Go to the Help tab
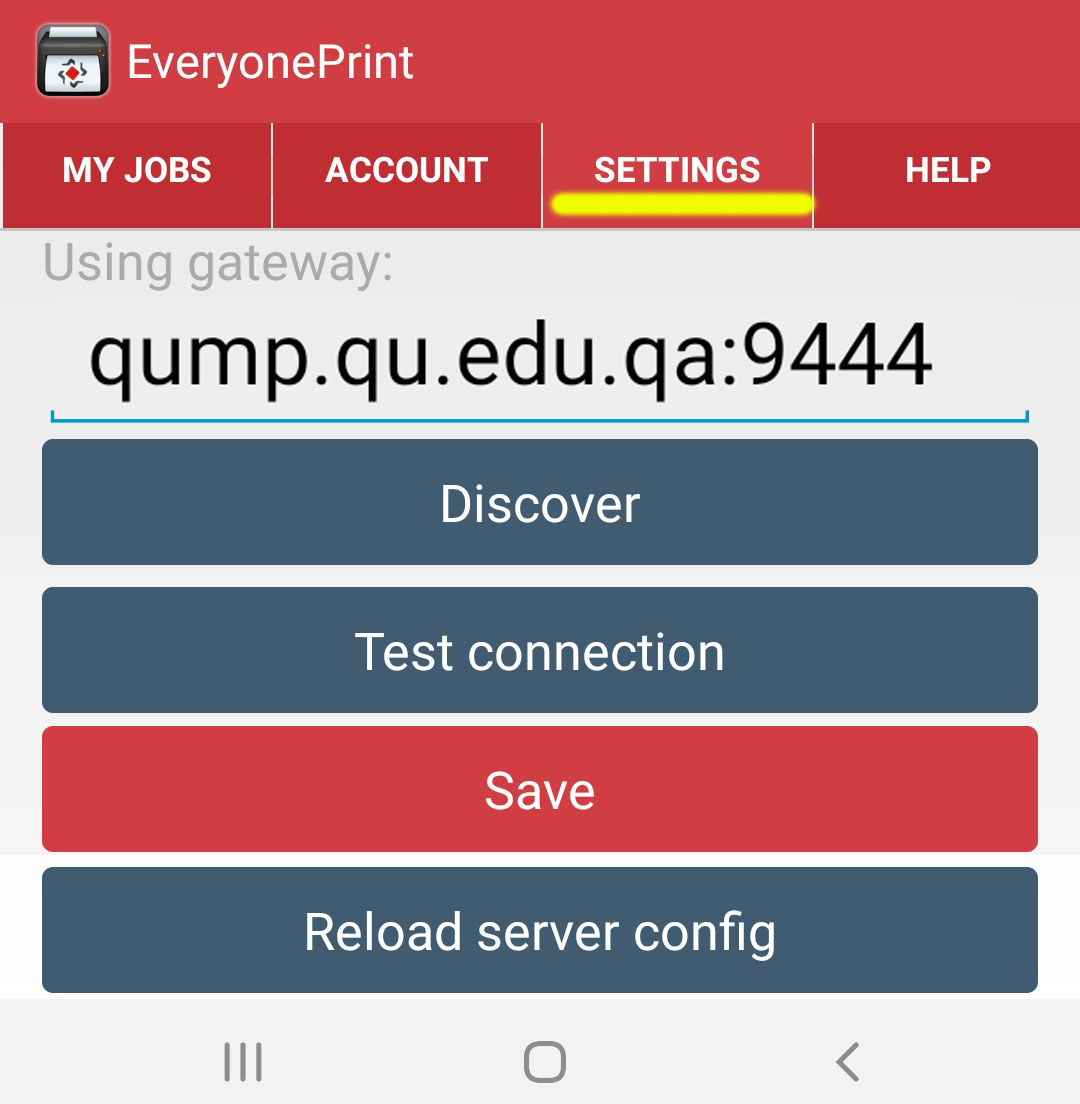The width and height of the screenshot is (1080, 1104). pos(947,172)
